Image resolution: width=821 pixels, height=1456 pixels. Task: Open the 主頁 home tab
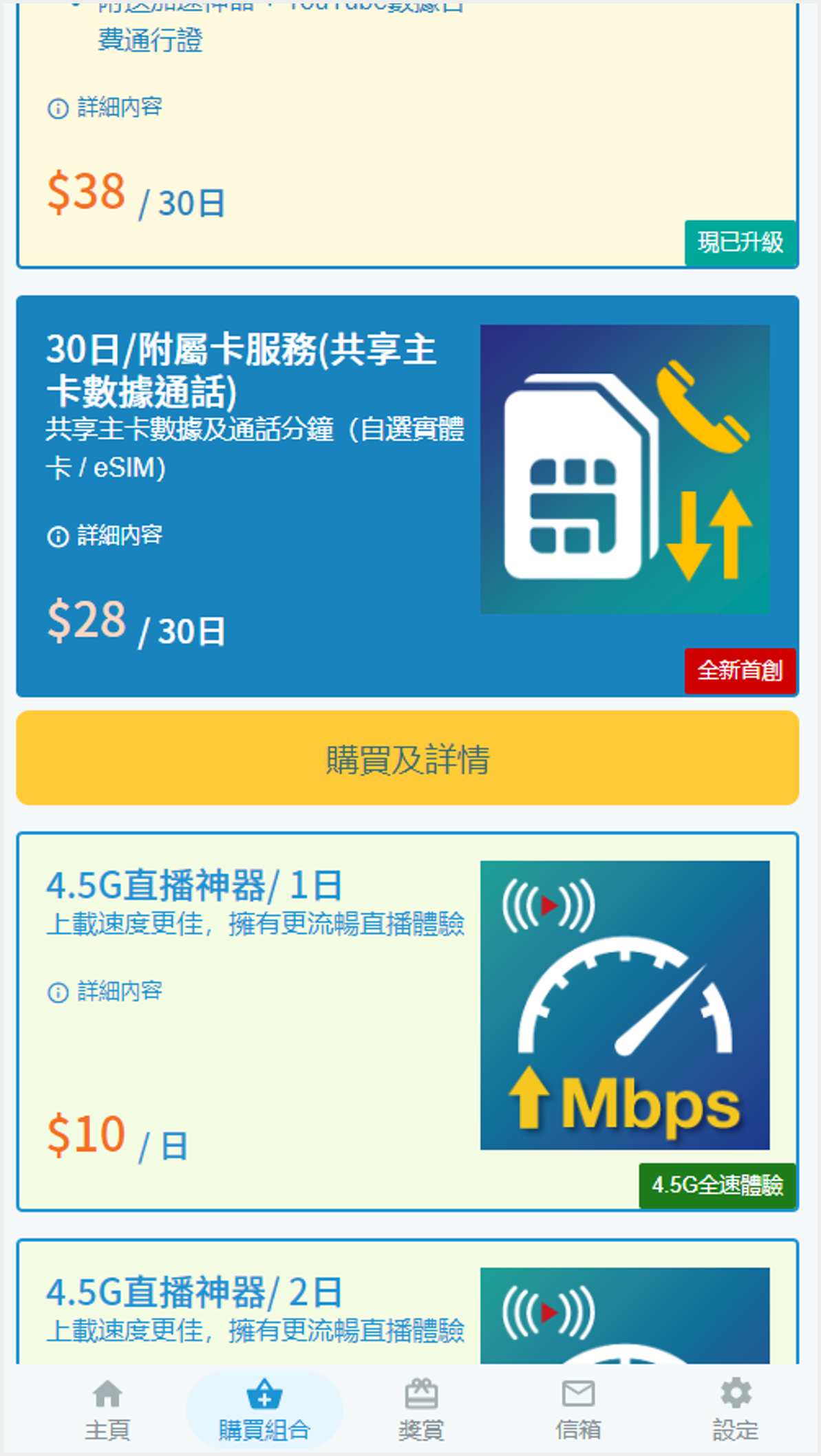click(107, 1410)
